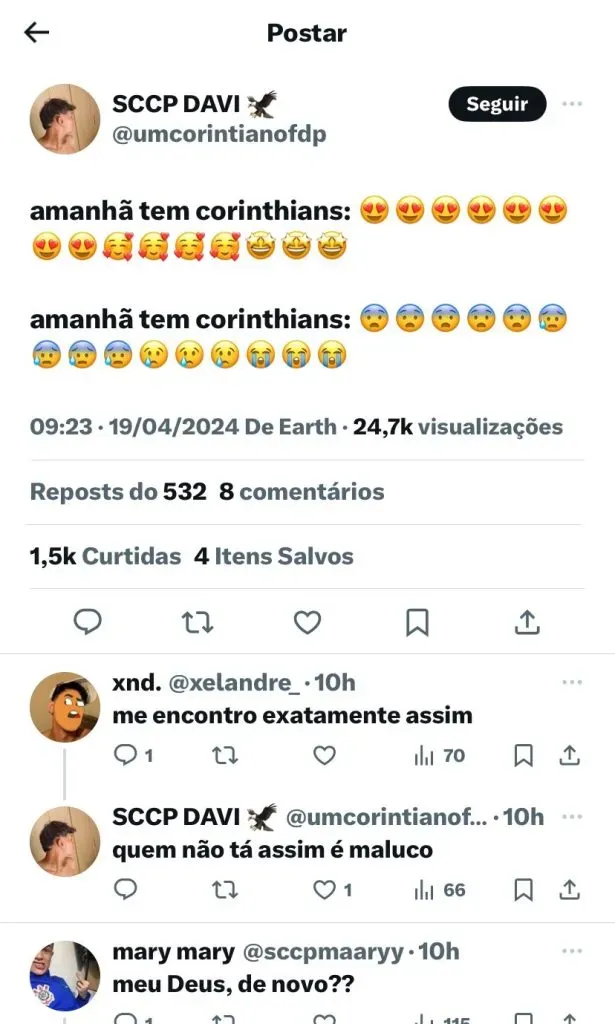Like the main post by SCCP DAVI
Image resolution: width=615 pixels, height=1024 pixels.
coord(307,622)
